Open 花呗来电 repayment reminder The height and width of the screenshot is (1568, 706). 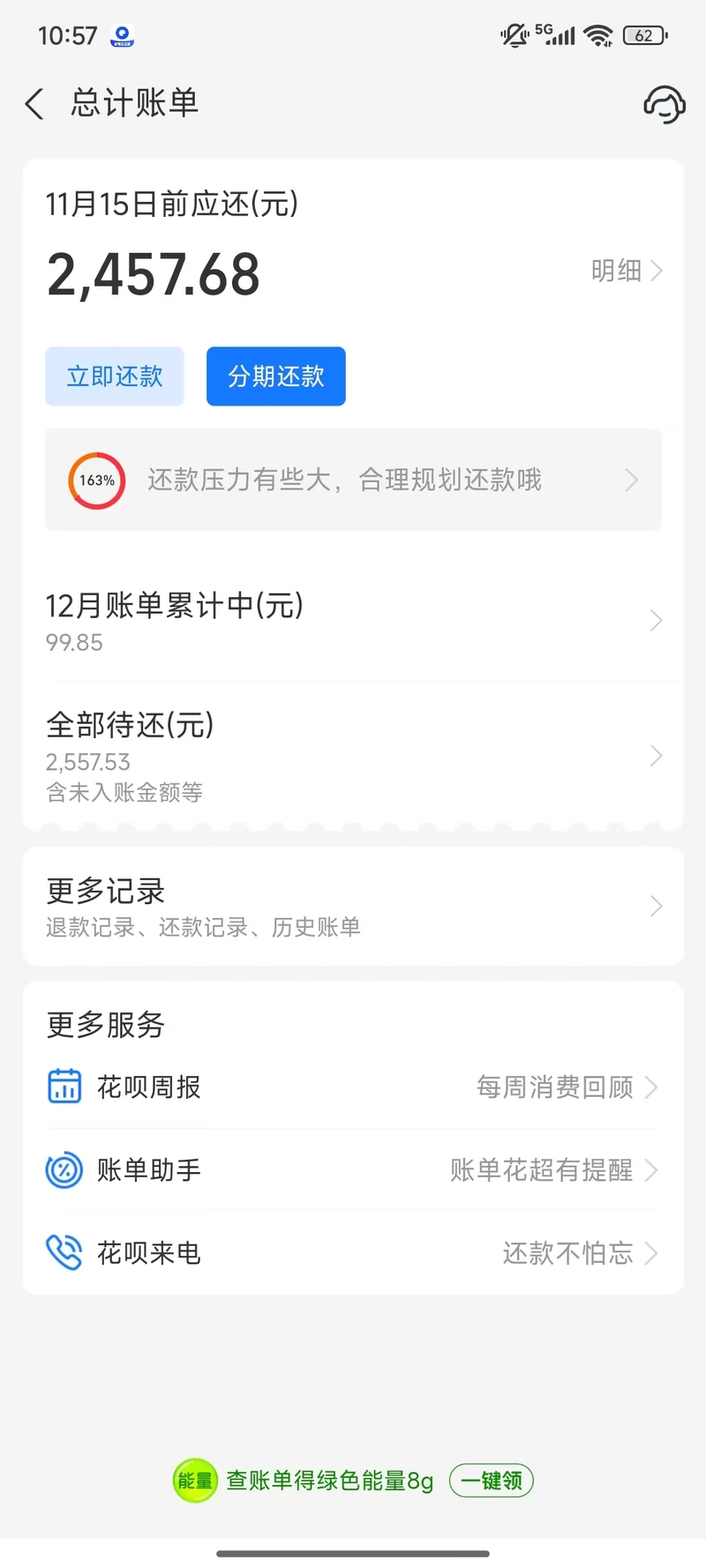click(x=353, y=1253)
